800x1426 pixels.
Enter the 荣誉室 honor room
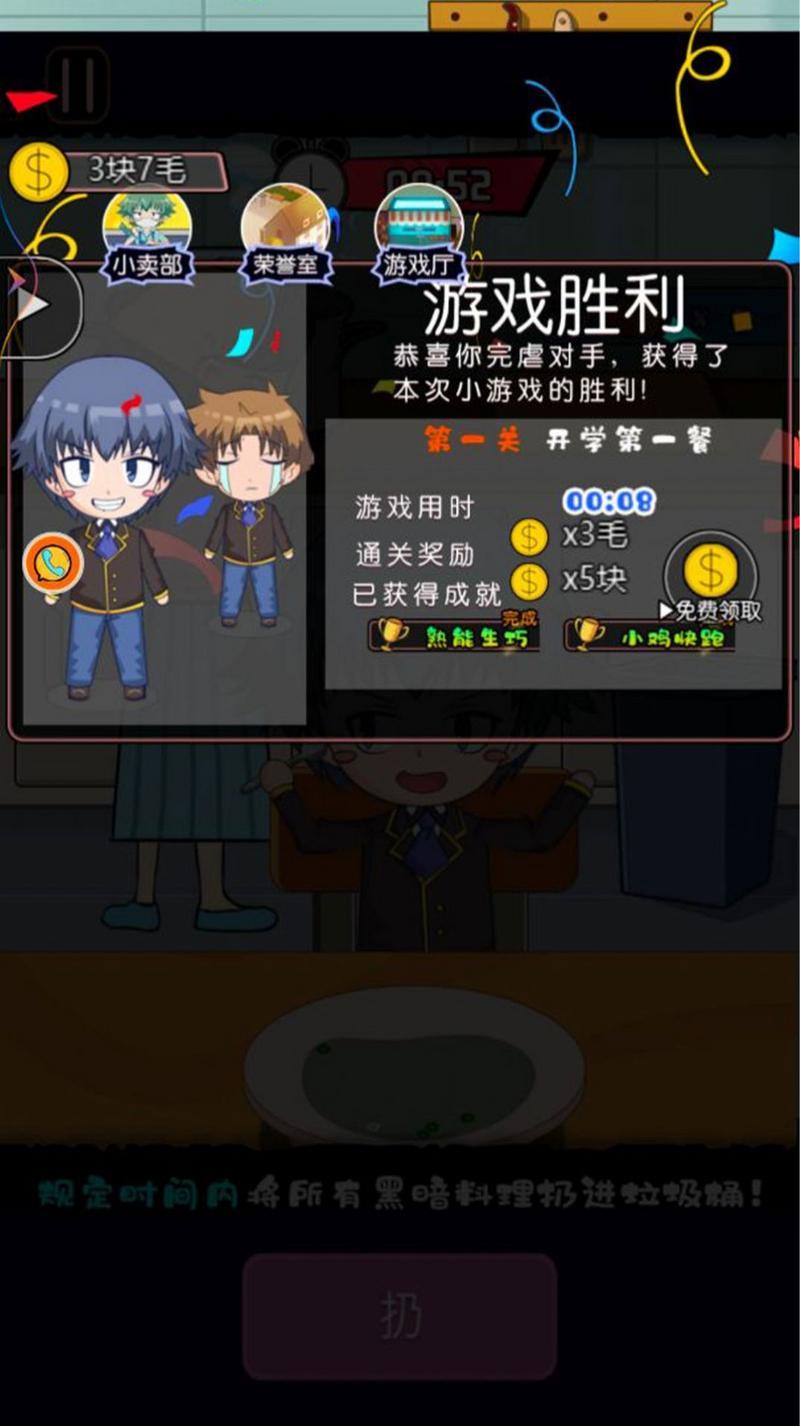(286, 232)
